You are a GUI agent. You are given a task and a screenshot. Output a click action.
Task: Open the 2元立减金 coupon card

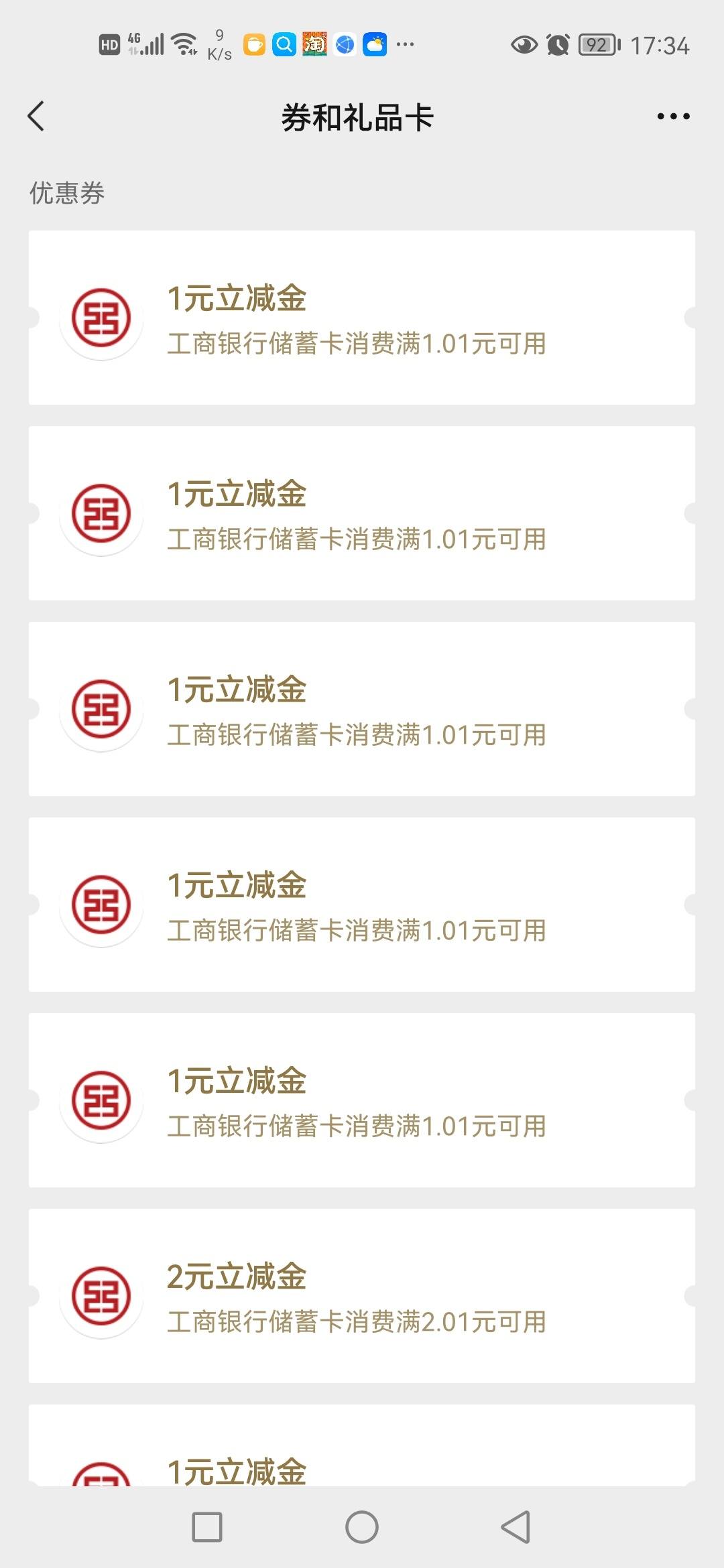click(362, 1295)
